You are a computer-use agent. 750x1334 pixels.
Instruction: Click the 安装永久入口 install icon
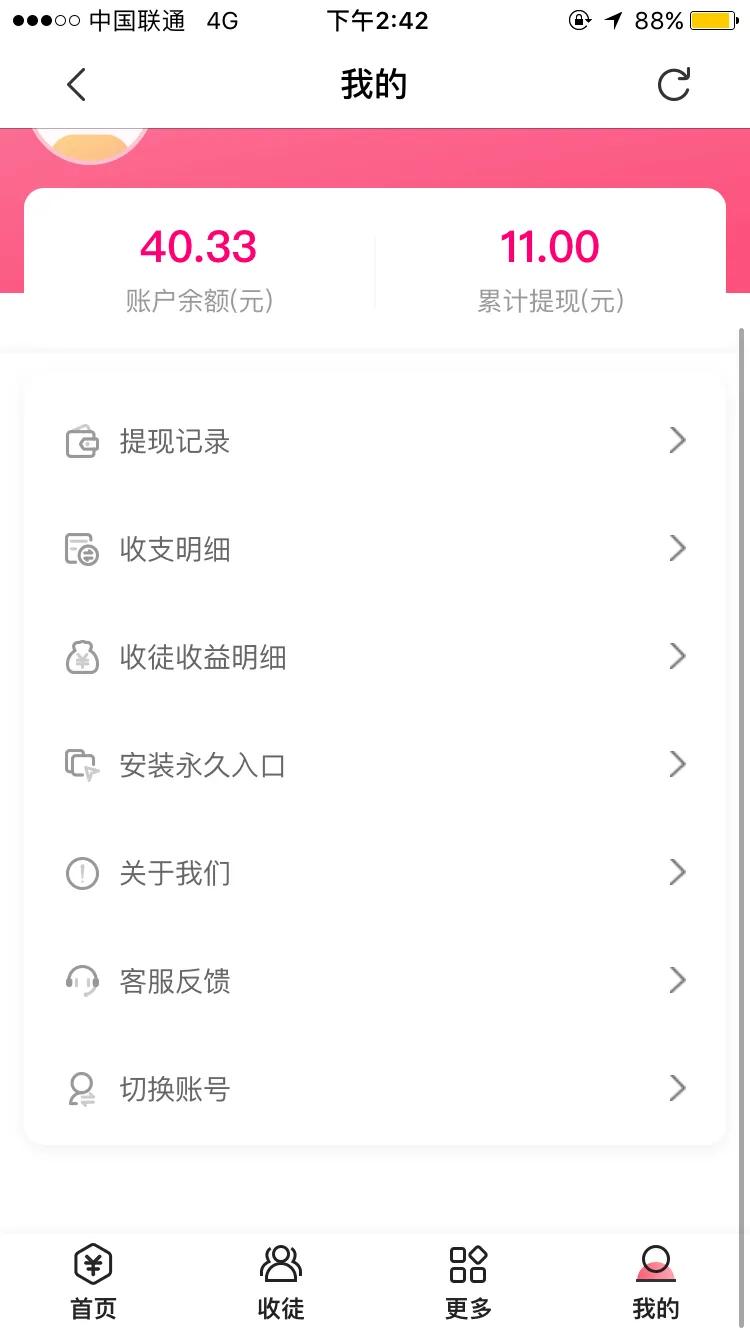tap(82, 764)
